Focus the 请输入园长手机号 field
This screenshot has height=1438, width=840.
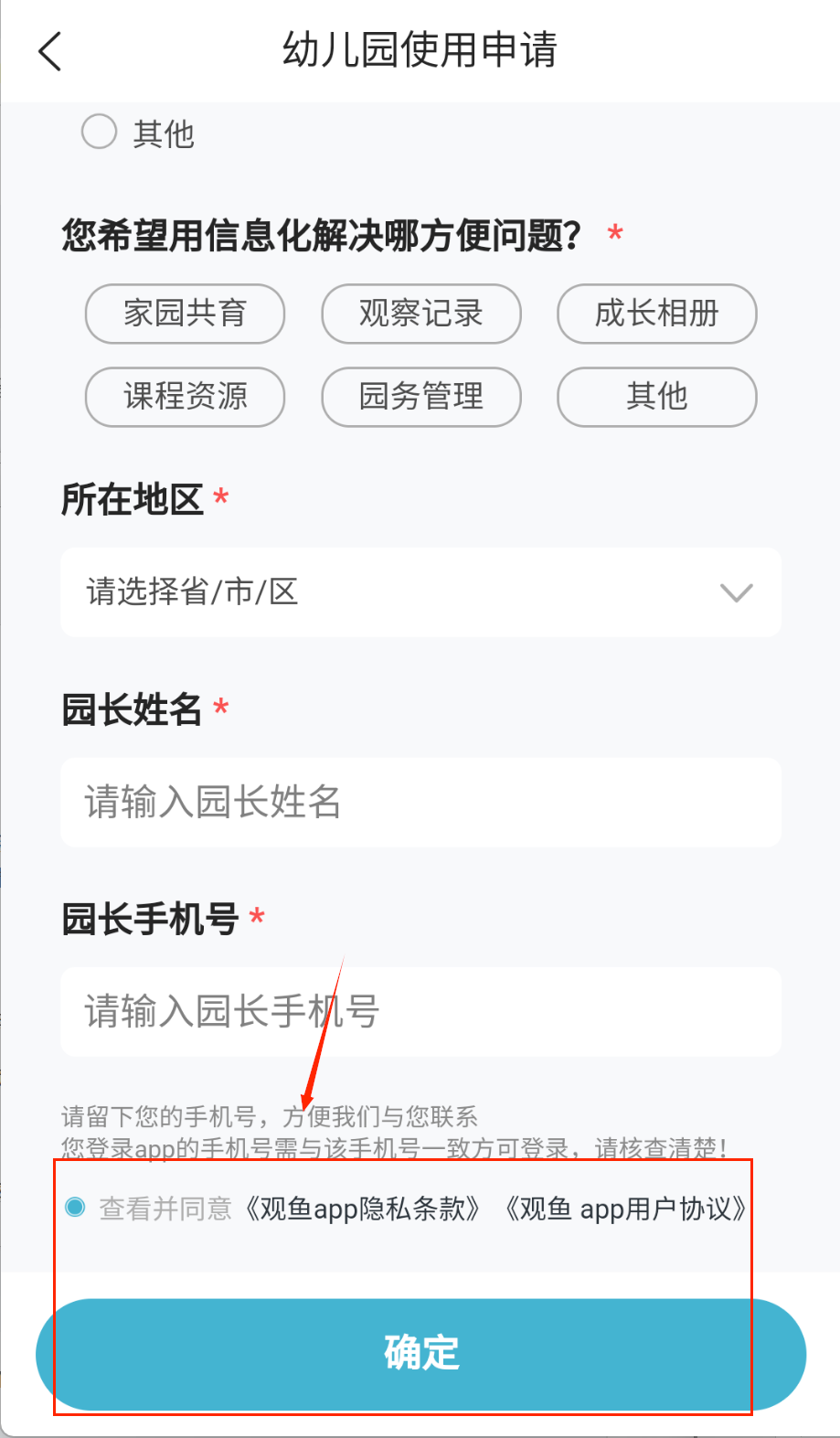click(x=420, y=1011)
